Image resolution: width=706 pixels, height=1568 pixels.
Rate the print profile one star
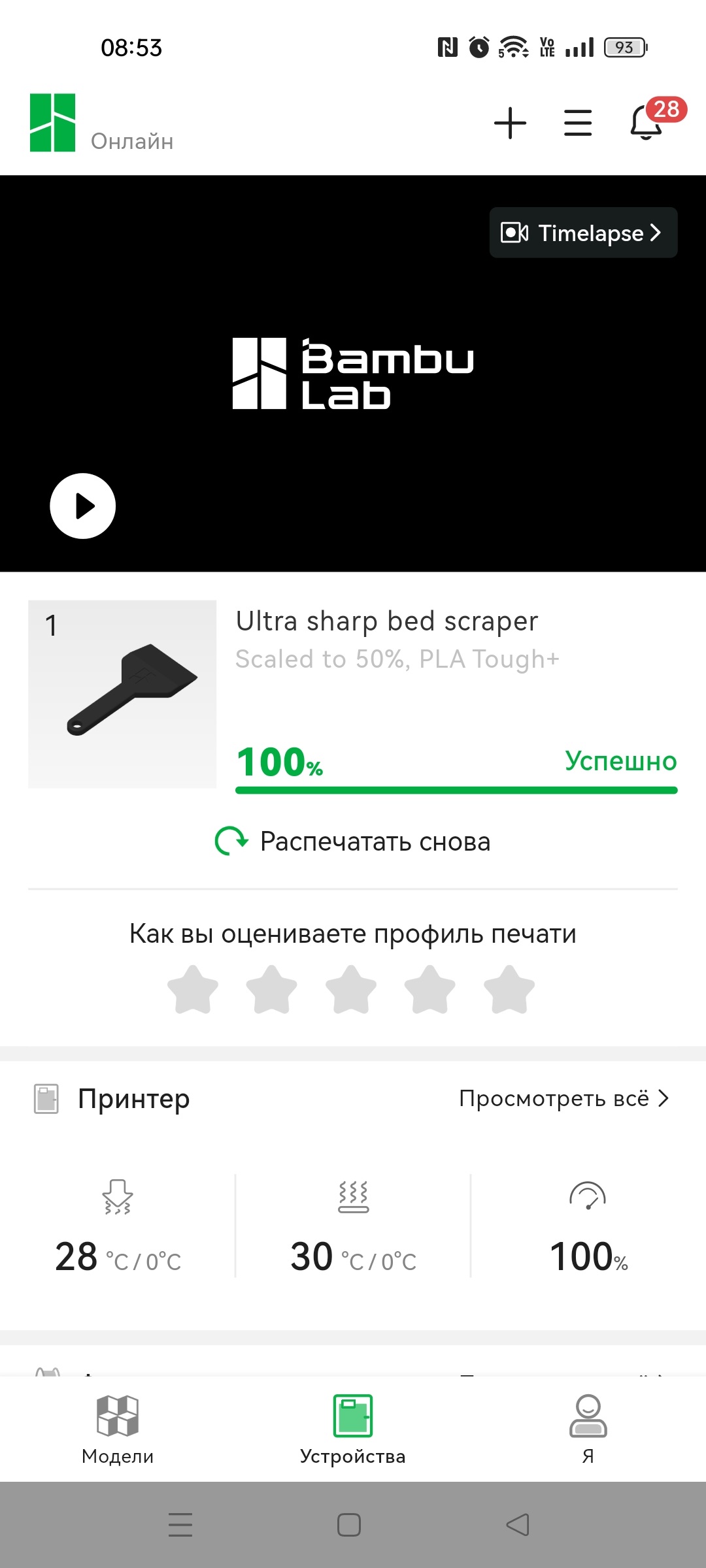(x=193, y=990)
